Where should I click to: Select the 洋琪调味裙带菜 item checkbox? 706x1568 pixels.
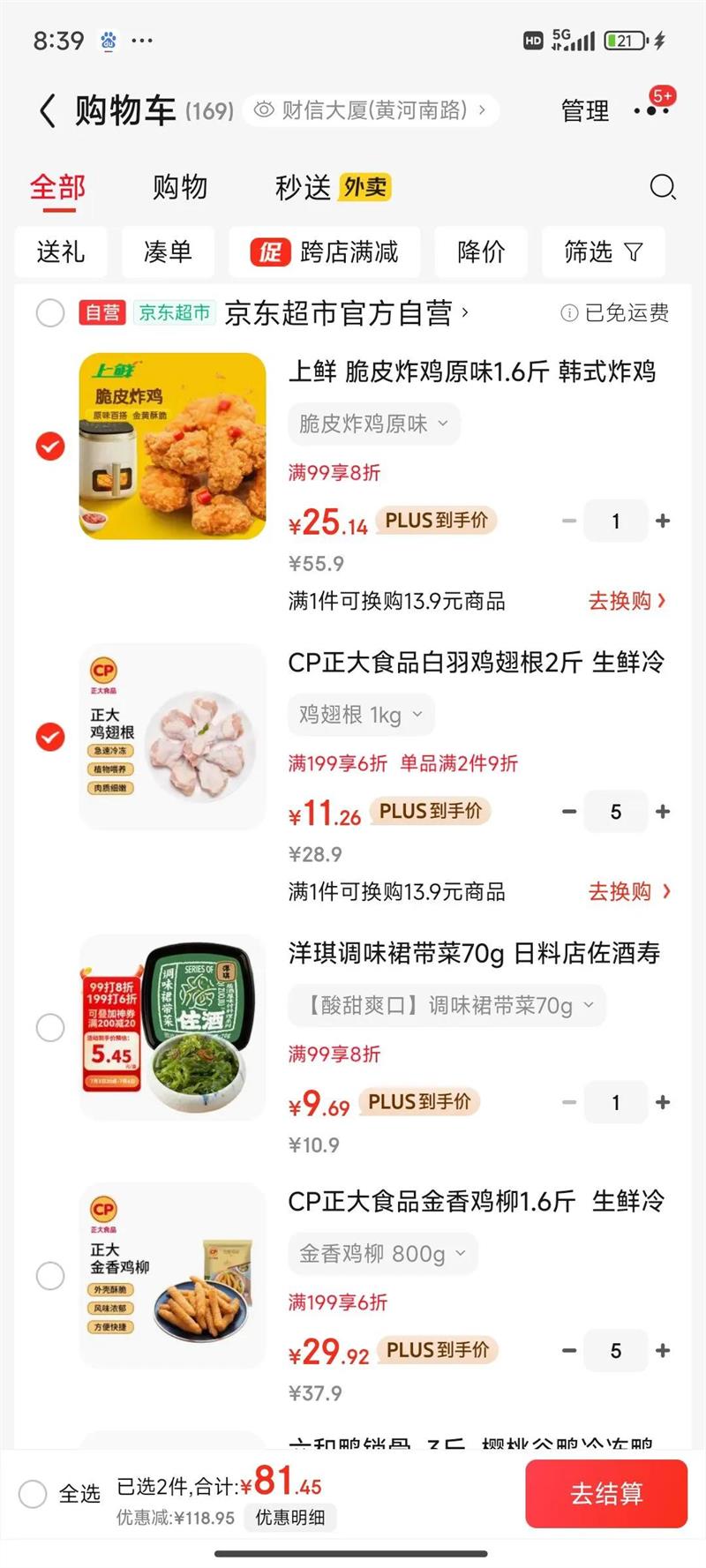click(x=50, y=1028)
